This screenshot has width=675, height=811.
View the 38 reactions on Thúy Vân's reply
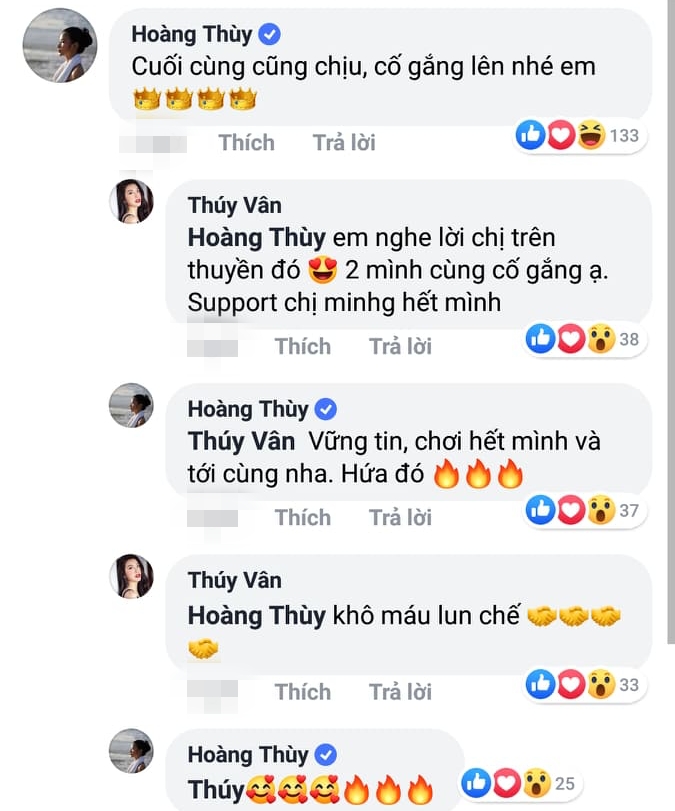pyautogui.click(x=585, y=340)
